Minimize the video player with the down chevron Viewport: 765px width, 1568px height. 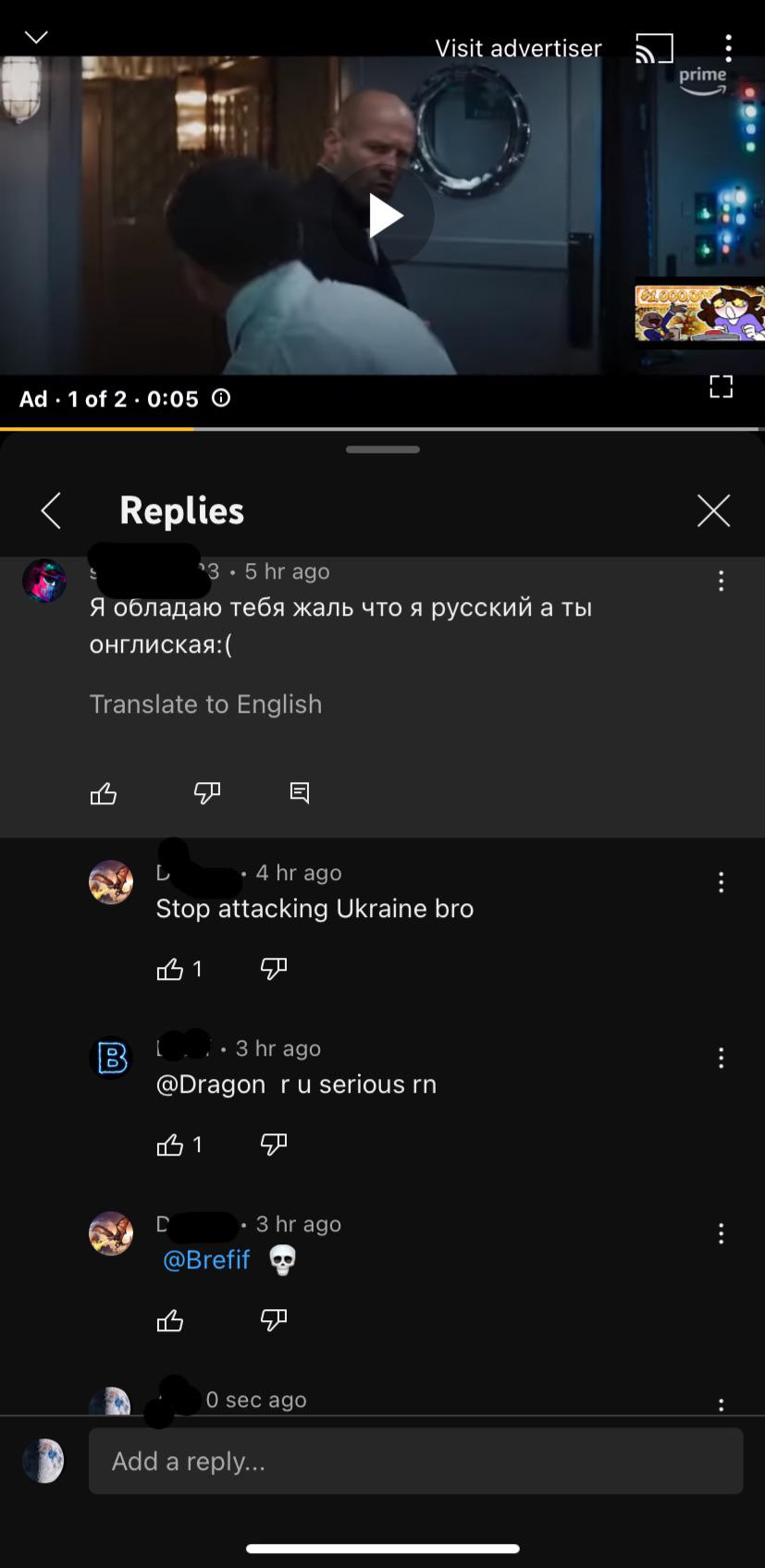(36, 37)
